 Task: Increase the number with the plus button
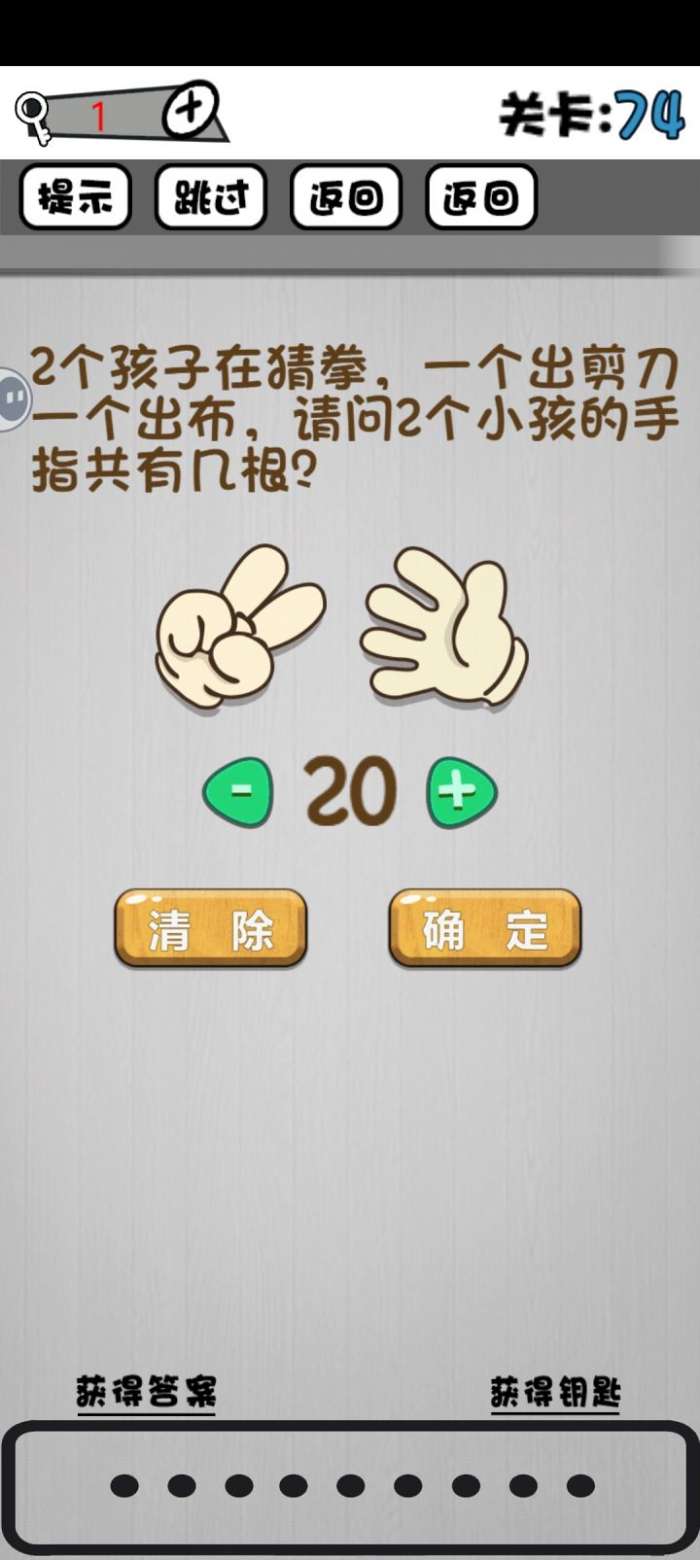click(x=462, y=793)
